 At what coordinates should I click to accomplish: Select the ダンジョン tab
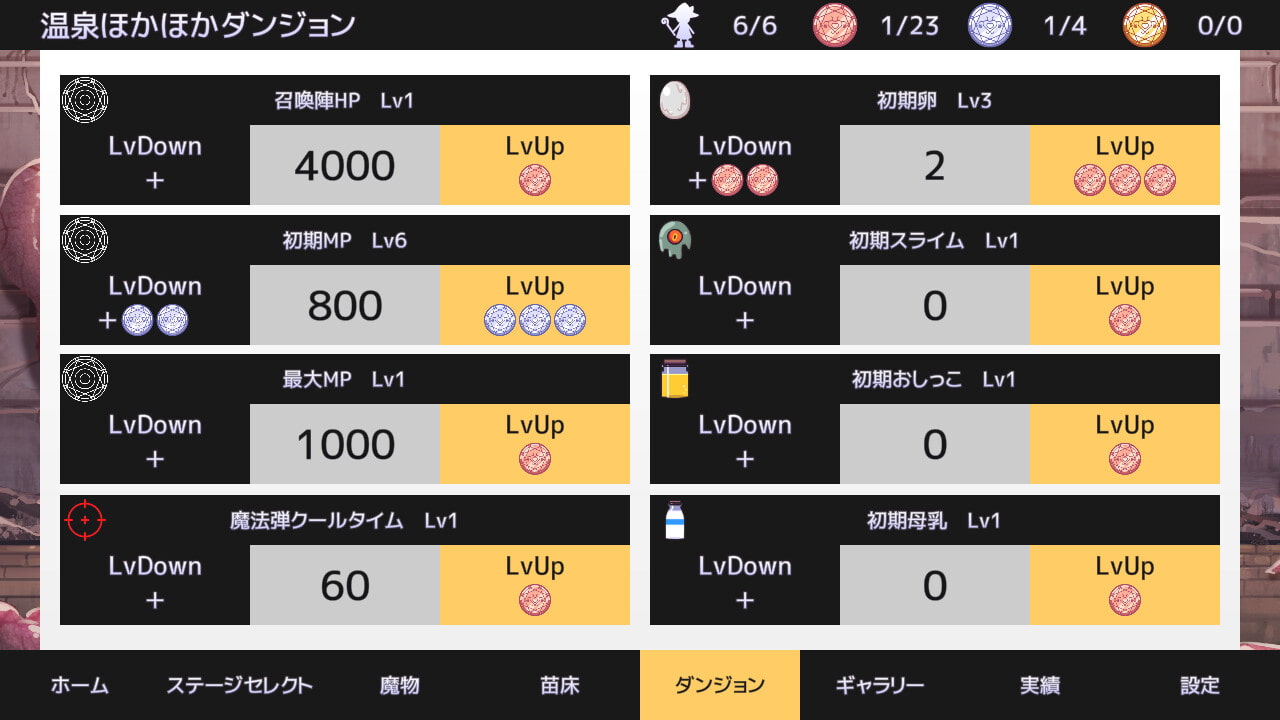pyautogui.click(x=720, y=685)
